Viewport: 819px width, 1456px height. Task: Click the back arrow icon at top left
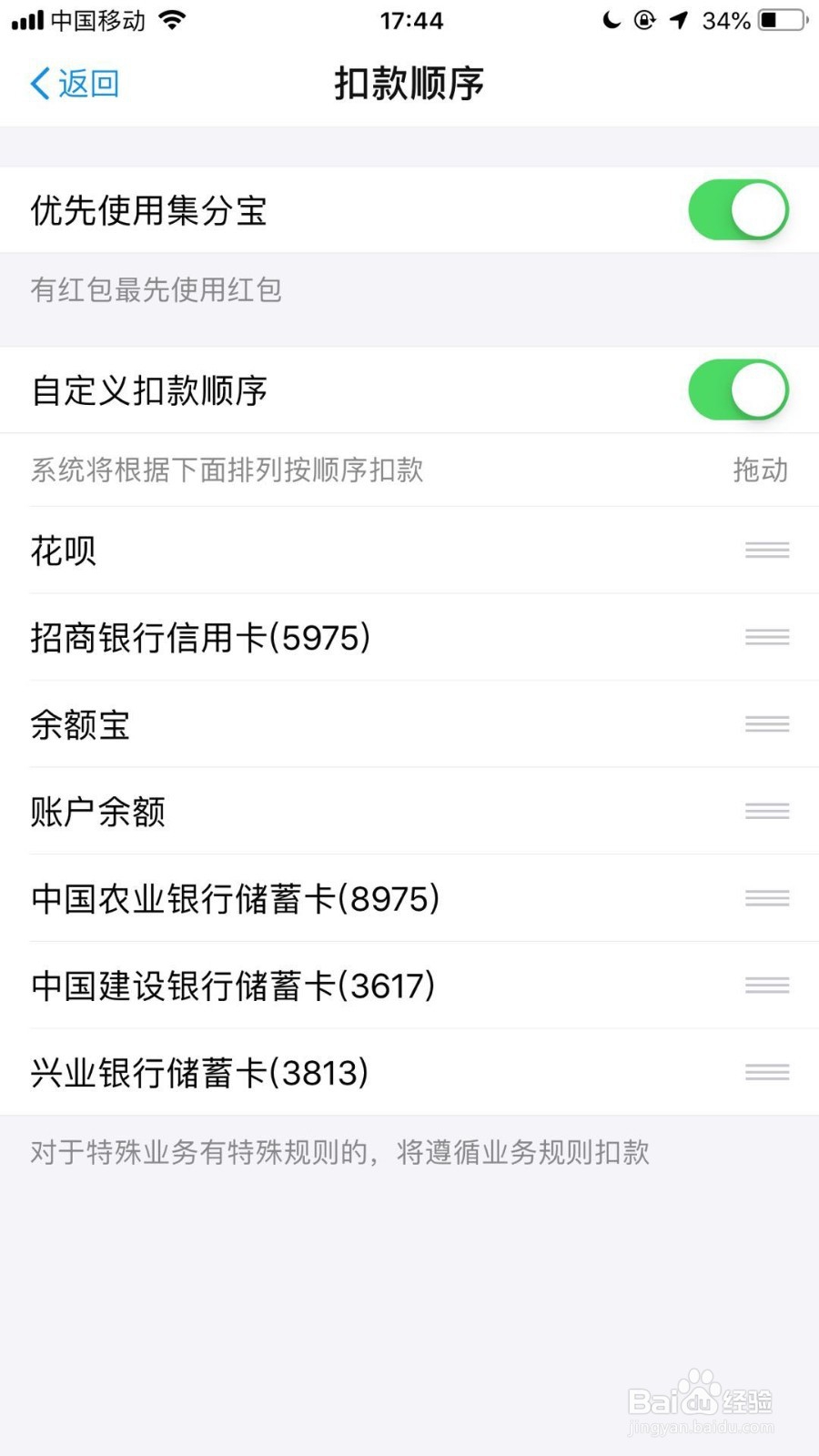pos(38,83)
